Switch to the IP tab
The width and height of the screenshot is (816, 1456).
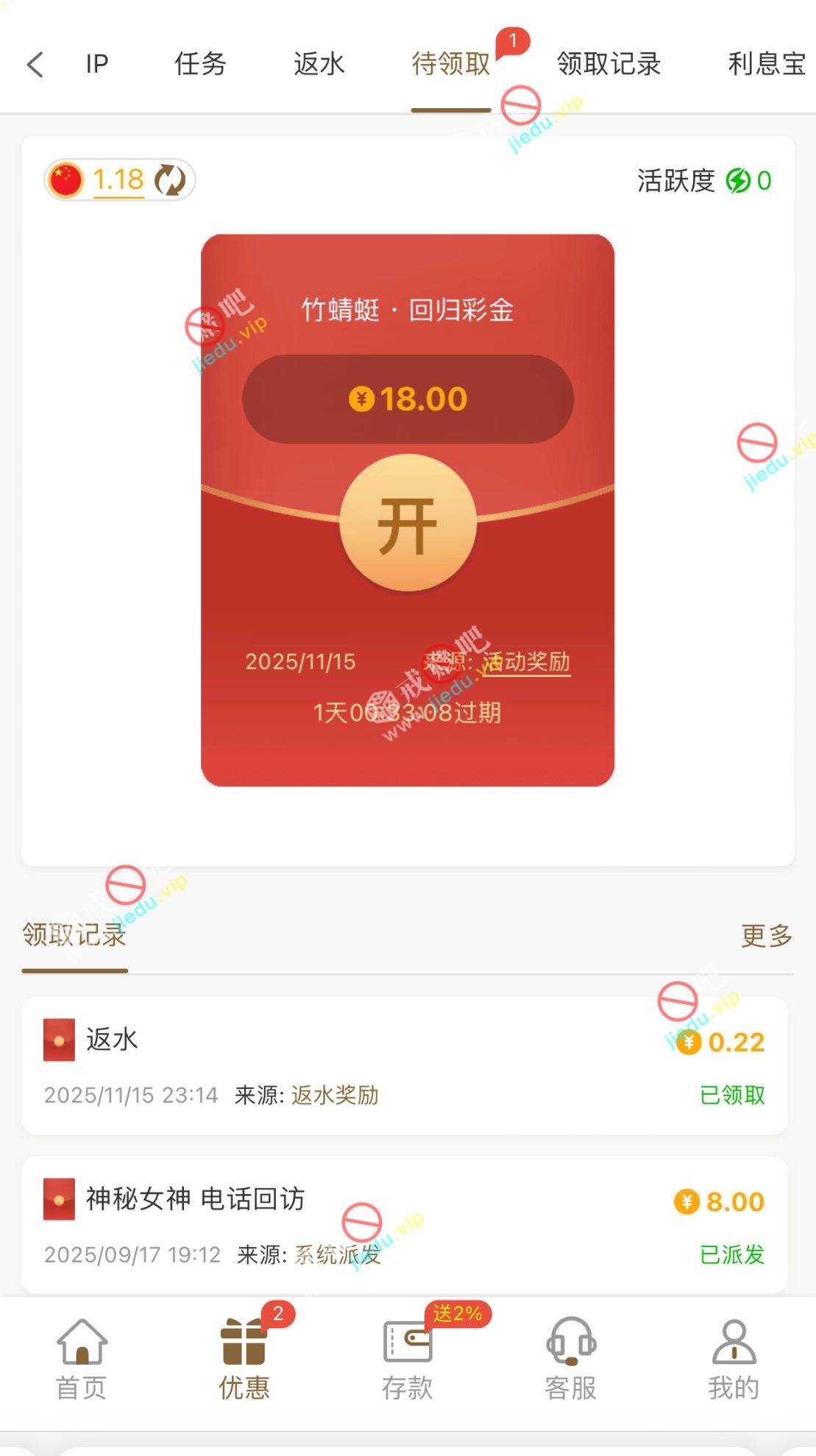[97, 65]
